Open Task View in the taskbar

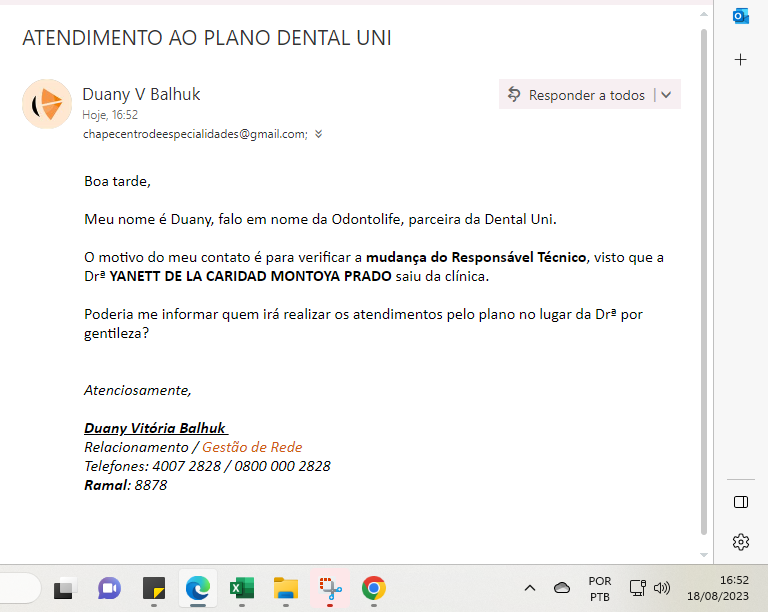tap(65, 588)
